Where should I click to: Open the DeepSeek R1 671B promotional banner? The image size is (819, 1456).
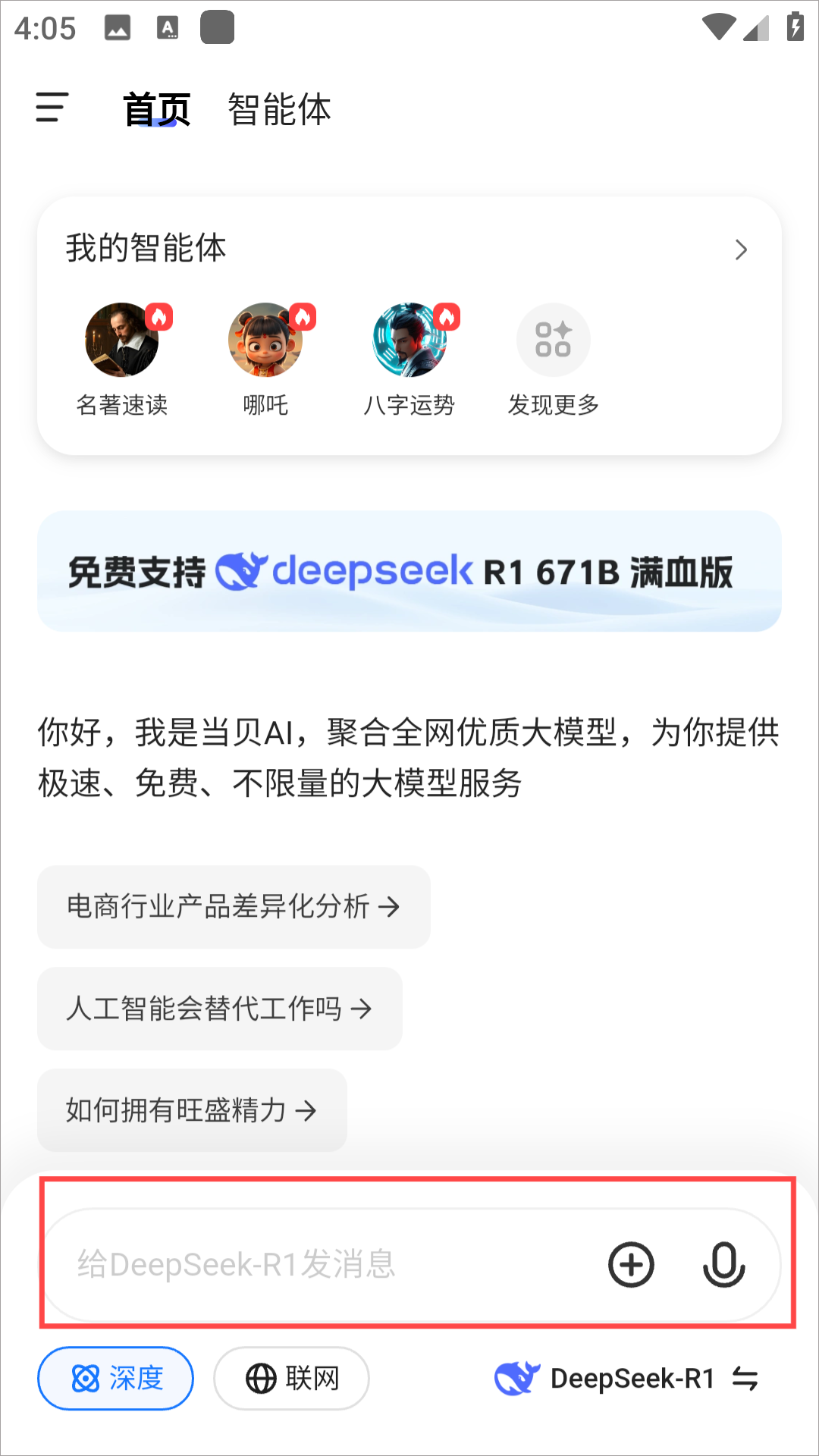(x=409, y=571)
